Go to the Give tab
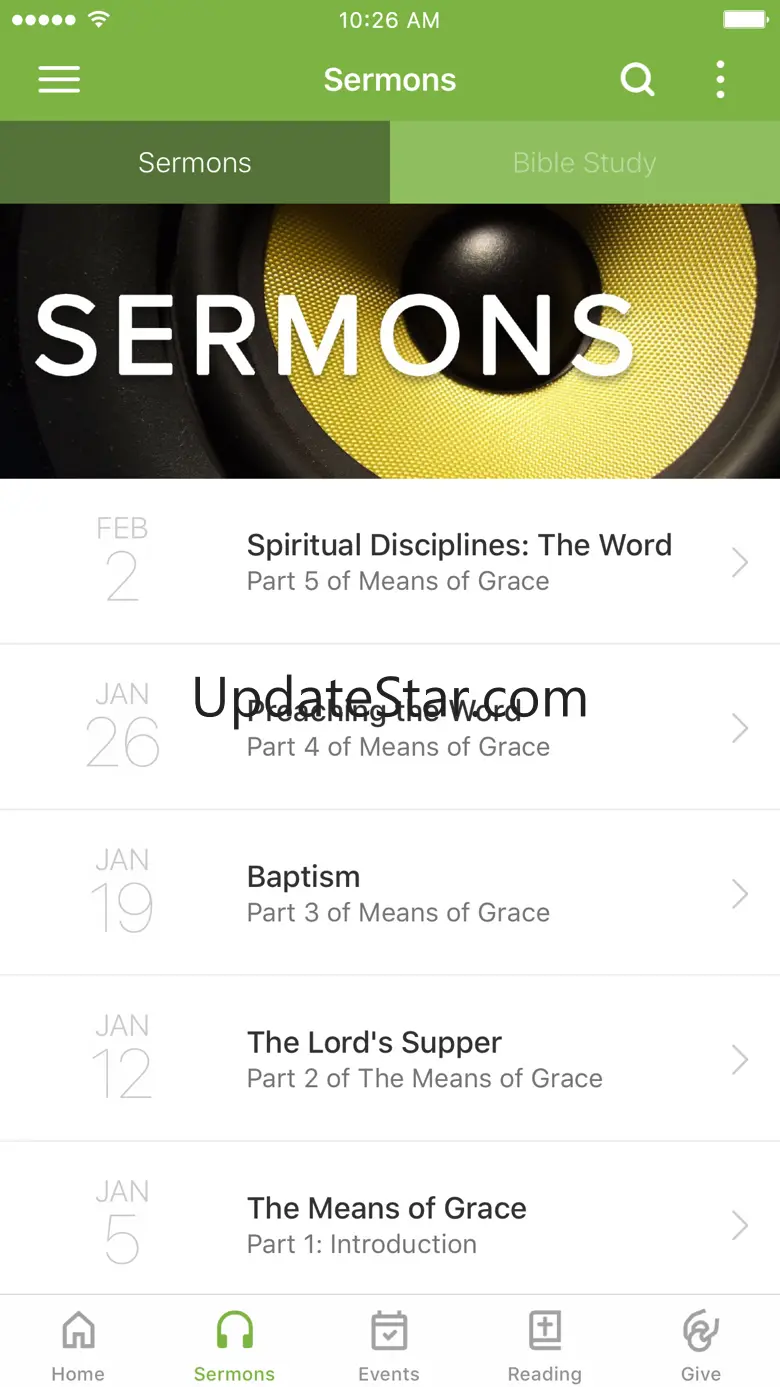 click(x=701, y=1346)
